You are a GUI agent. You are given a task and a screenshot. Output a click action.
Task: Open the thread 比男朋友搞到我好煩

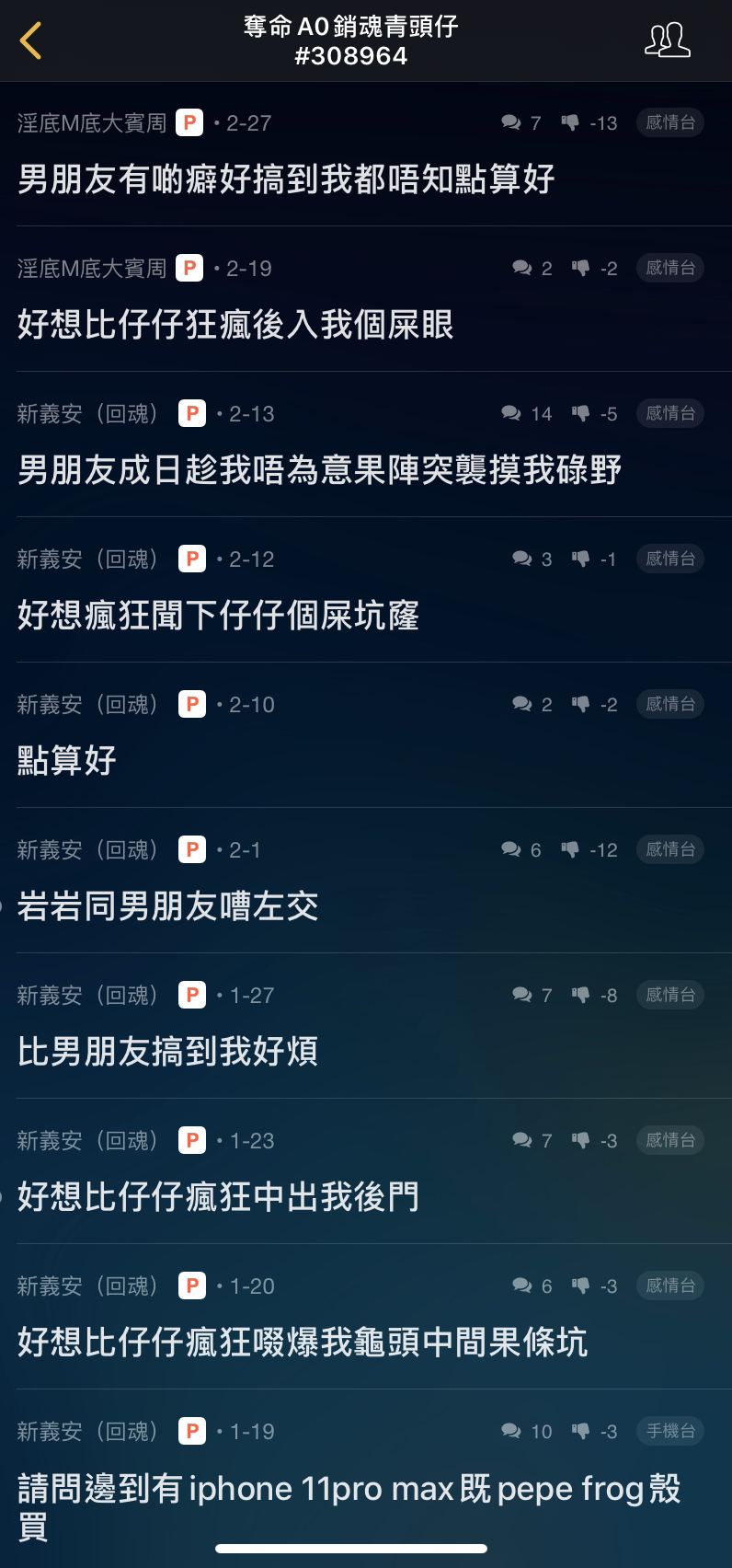point(366,1026)
